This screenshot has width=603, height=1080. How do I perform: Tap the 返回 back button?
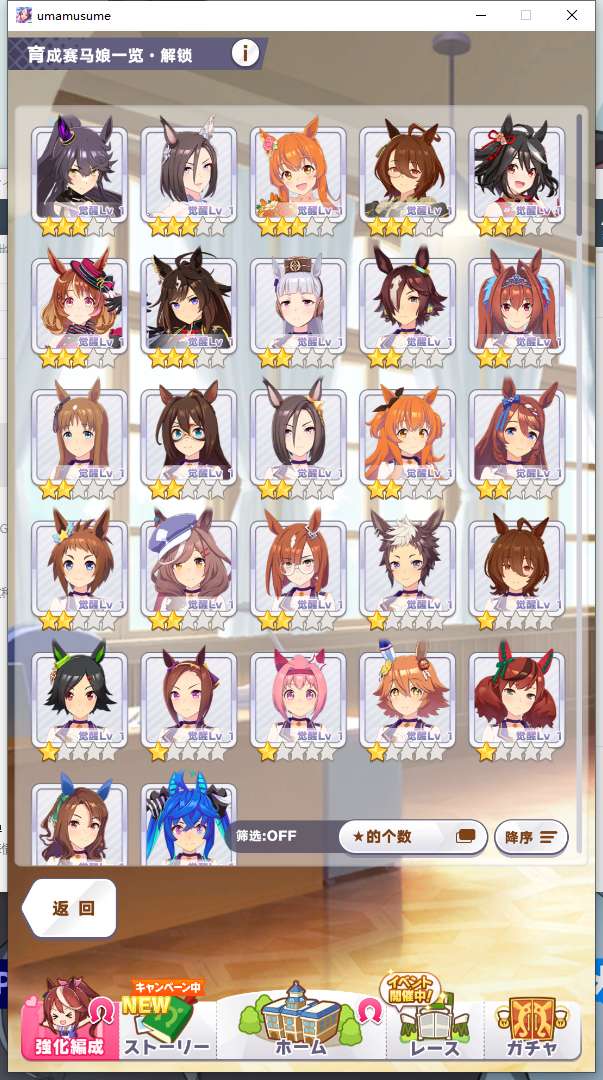coord(72,908)
